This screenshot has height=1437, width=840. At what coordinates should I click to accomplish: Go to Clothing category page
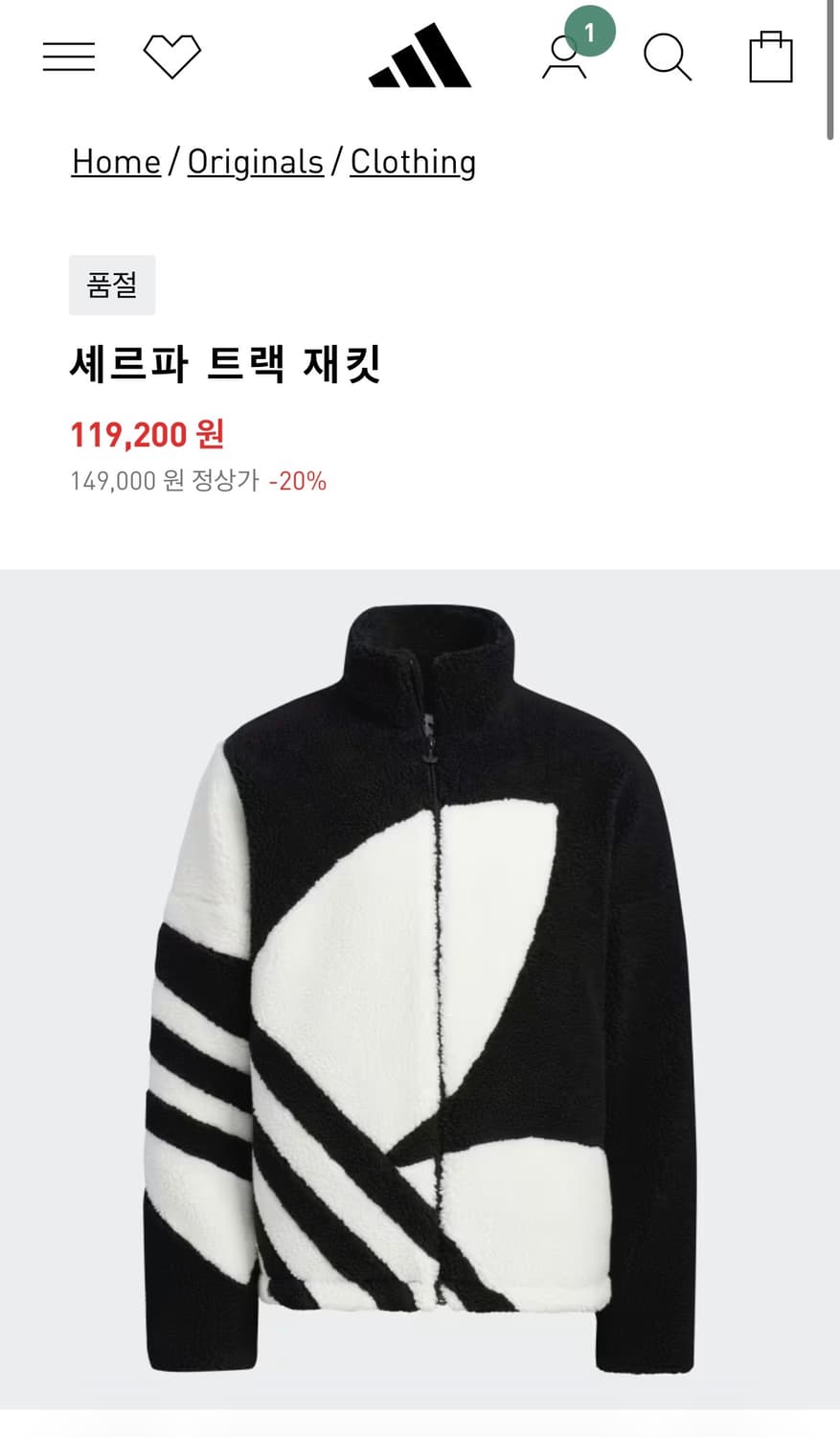(x=413, y=161)
